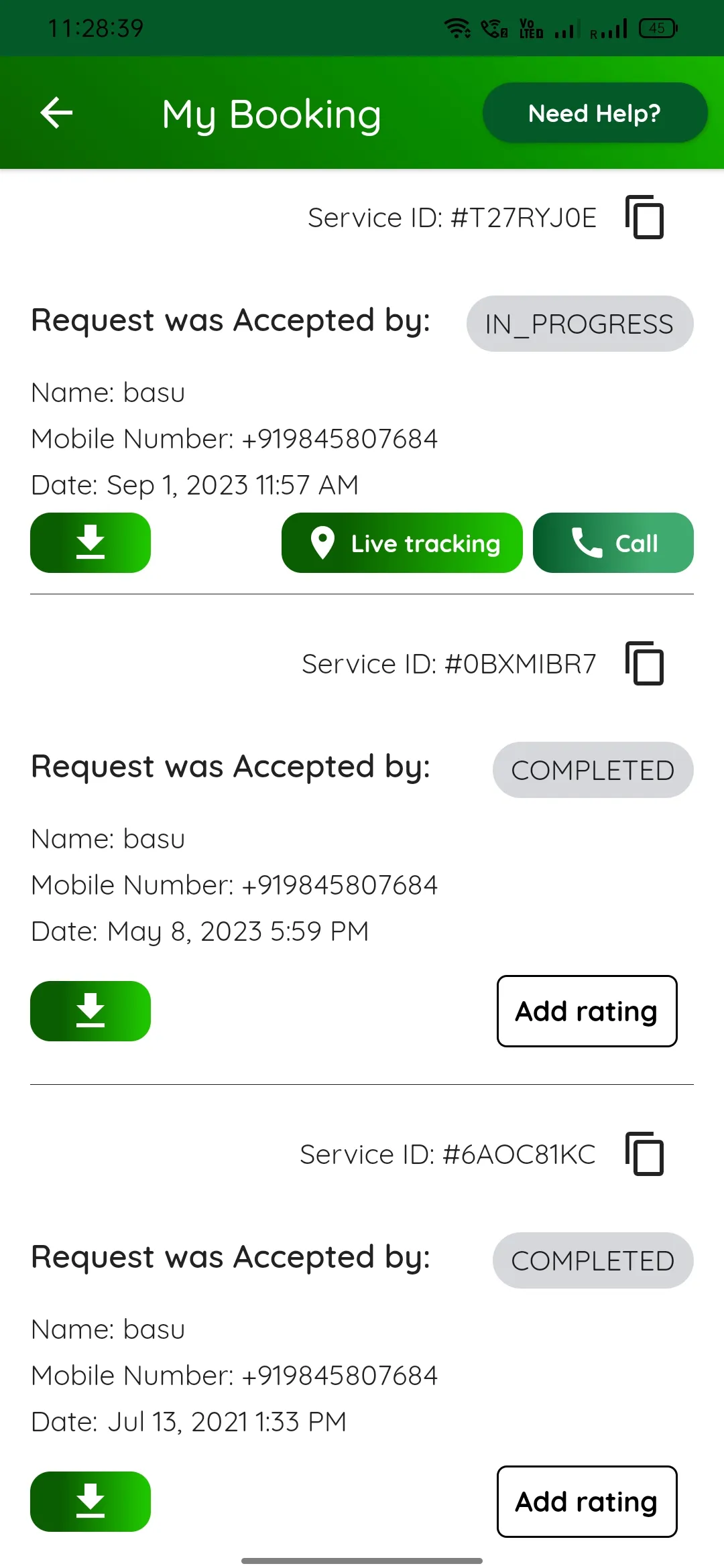Tap the IN_PROGRESS status badge

[x=580, y=324]
